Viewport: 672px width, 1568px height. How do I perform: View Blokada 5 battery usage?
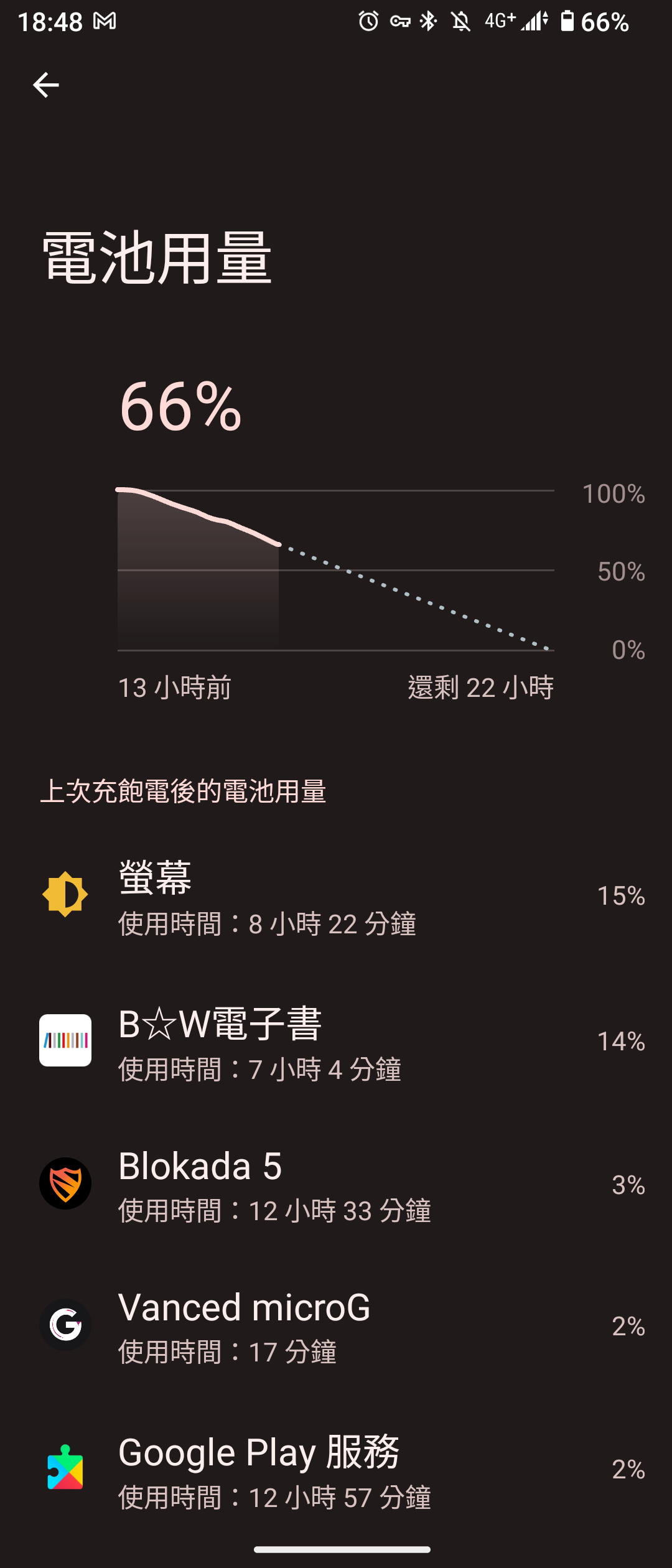pos(336,1185)
